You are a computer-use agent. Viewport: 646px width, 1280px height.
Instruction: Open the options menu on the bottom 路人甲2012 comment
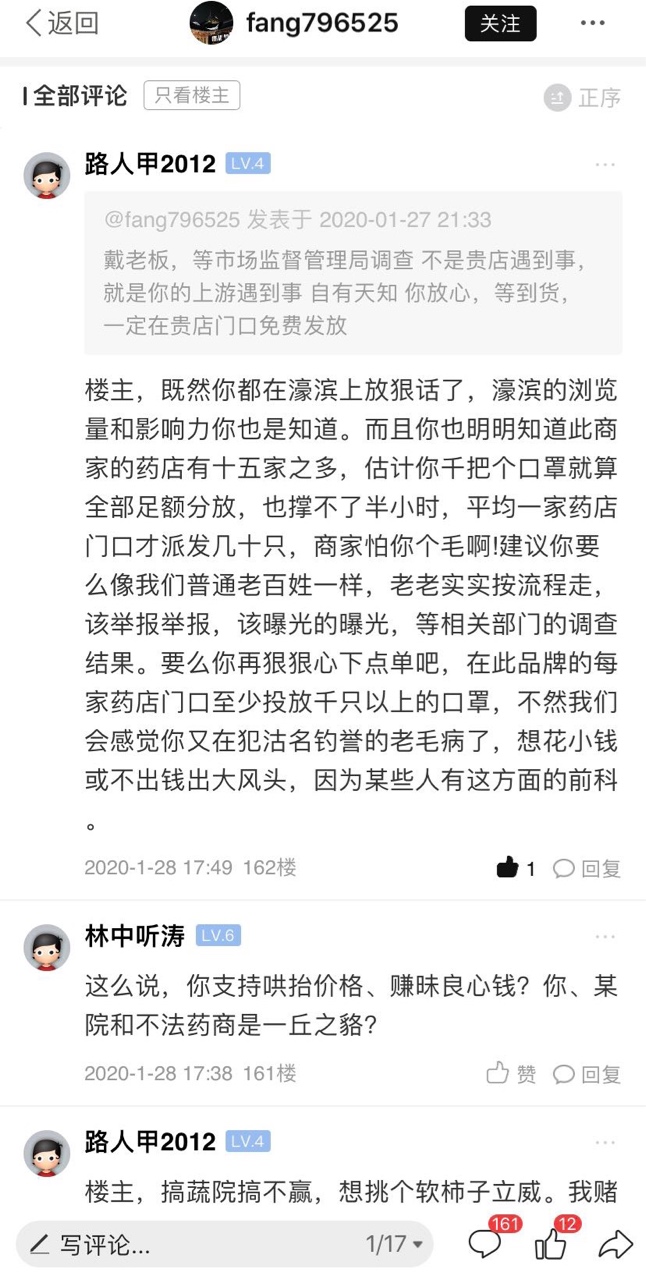coord(605,1142)
